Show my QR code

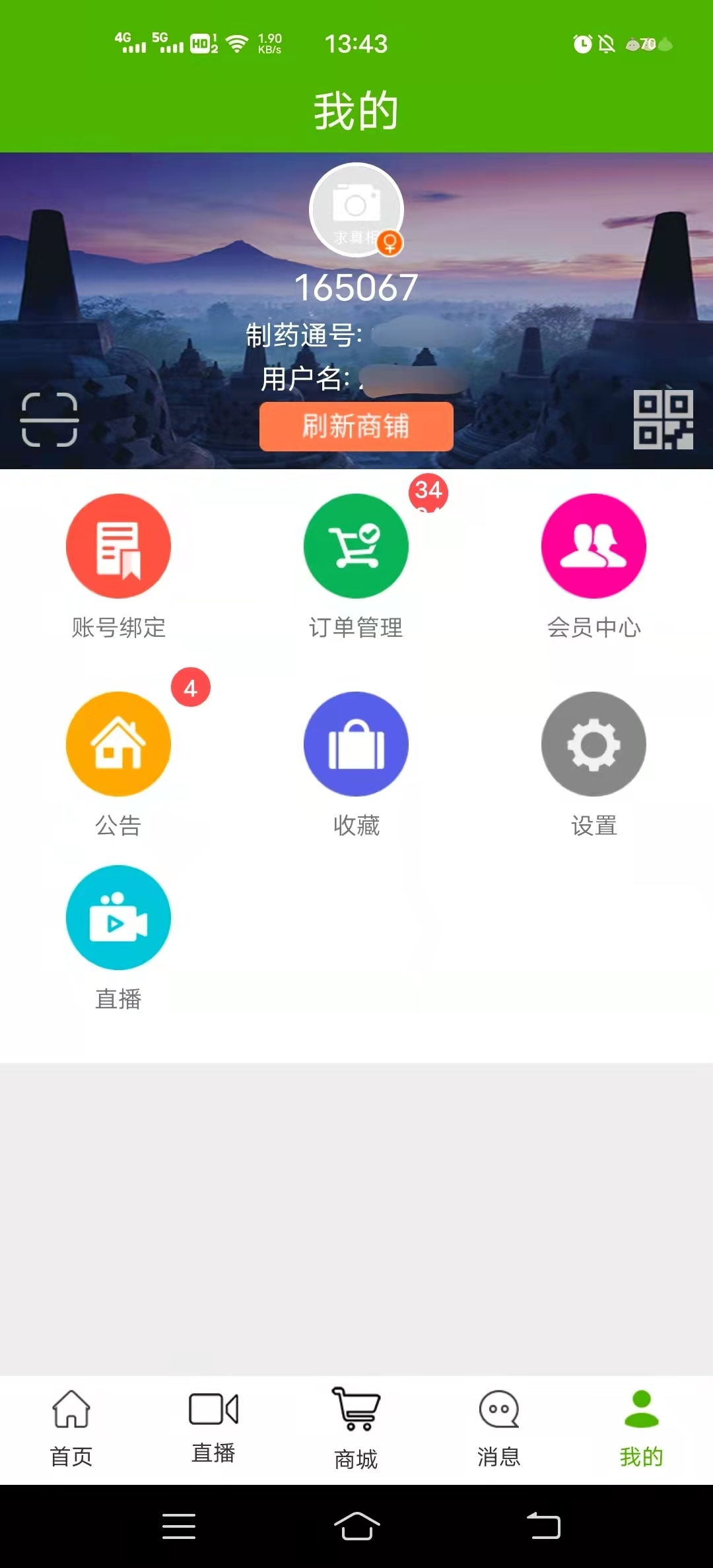pos(663,420)
